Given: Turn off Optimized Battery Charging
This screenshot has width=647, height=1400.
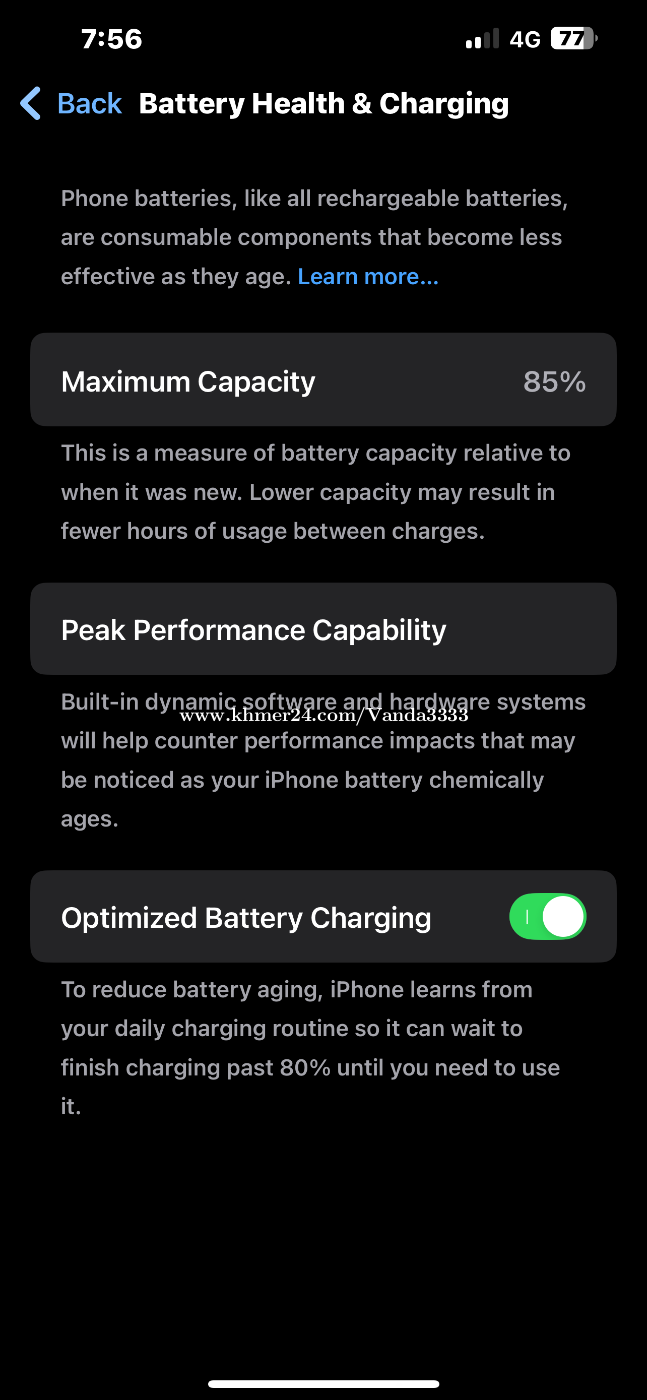Looking at the screenshot, I should click(x=547, y=917).
